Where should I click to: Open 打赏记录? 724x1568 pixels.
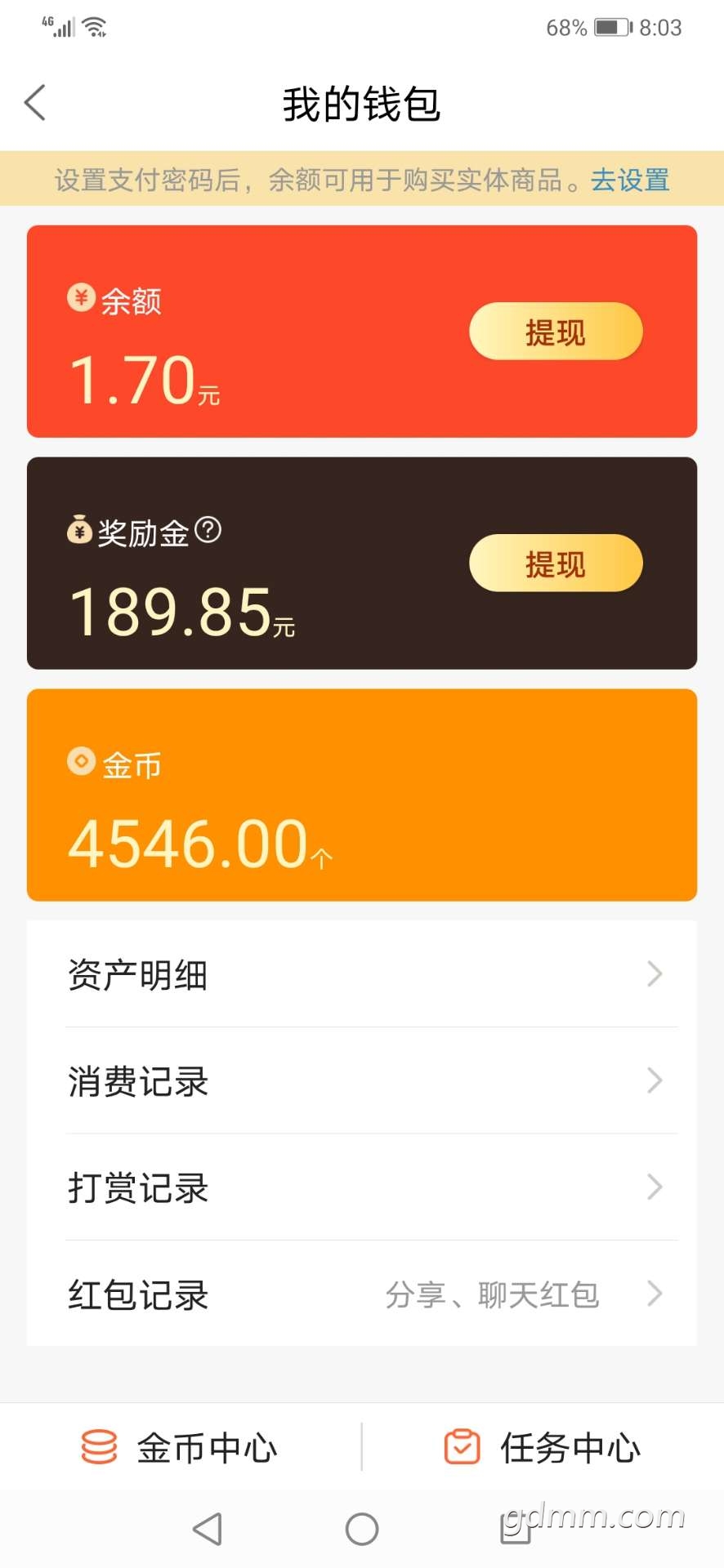(361, 1187)
